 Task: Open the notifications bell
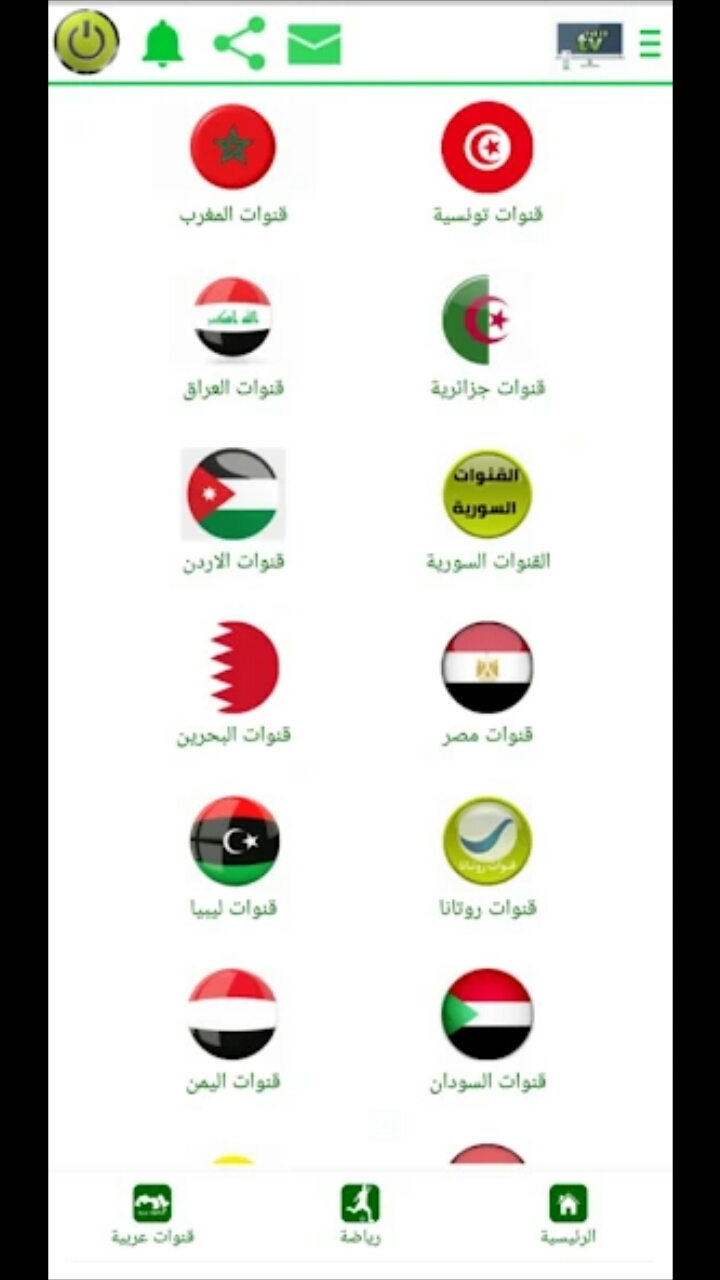(x=162, y=43)
